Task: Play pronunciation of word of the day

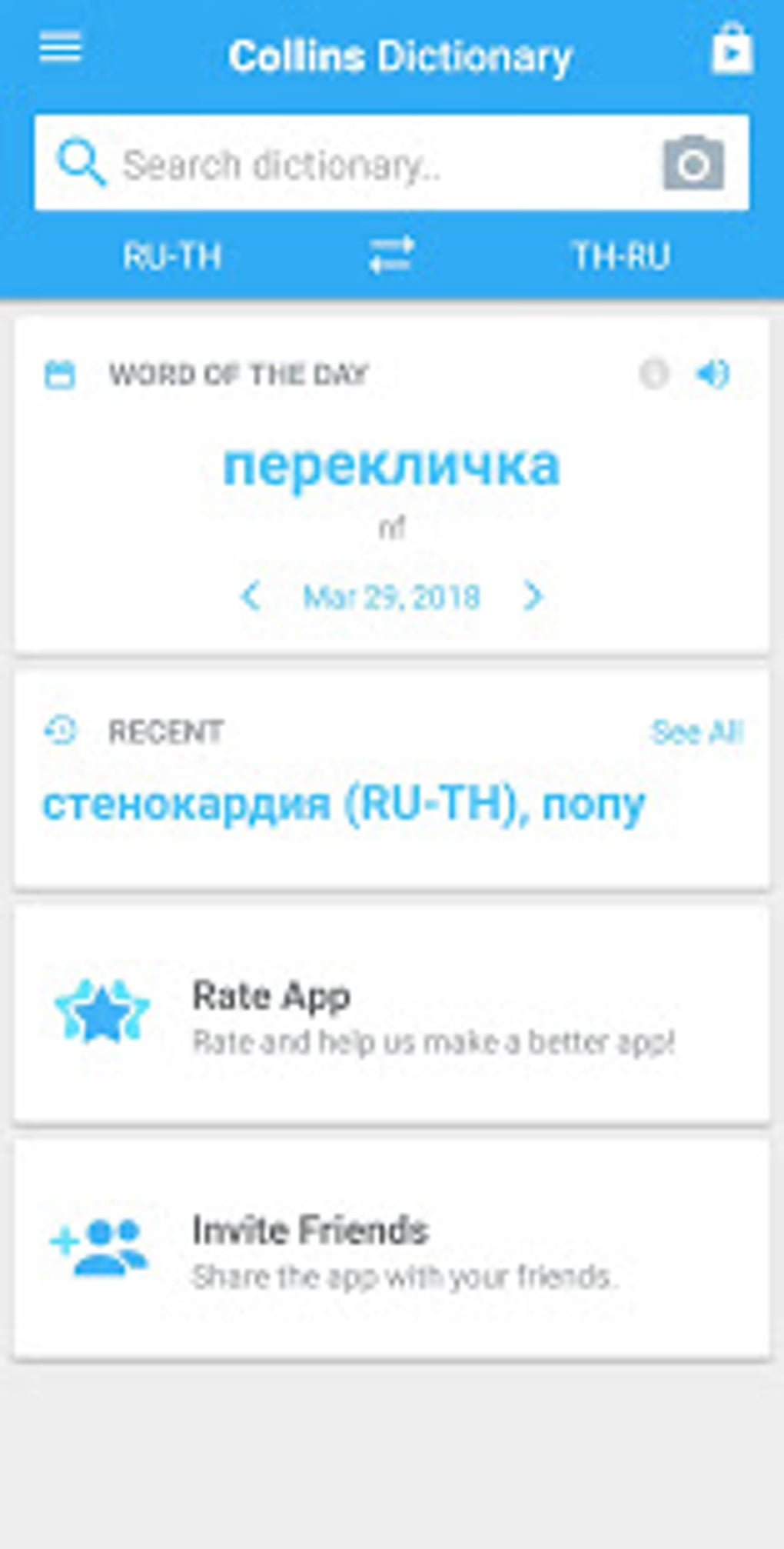Action: (713, 375)
